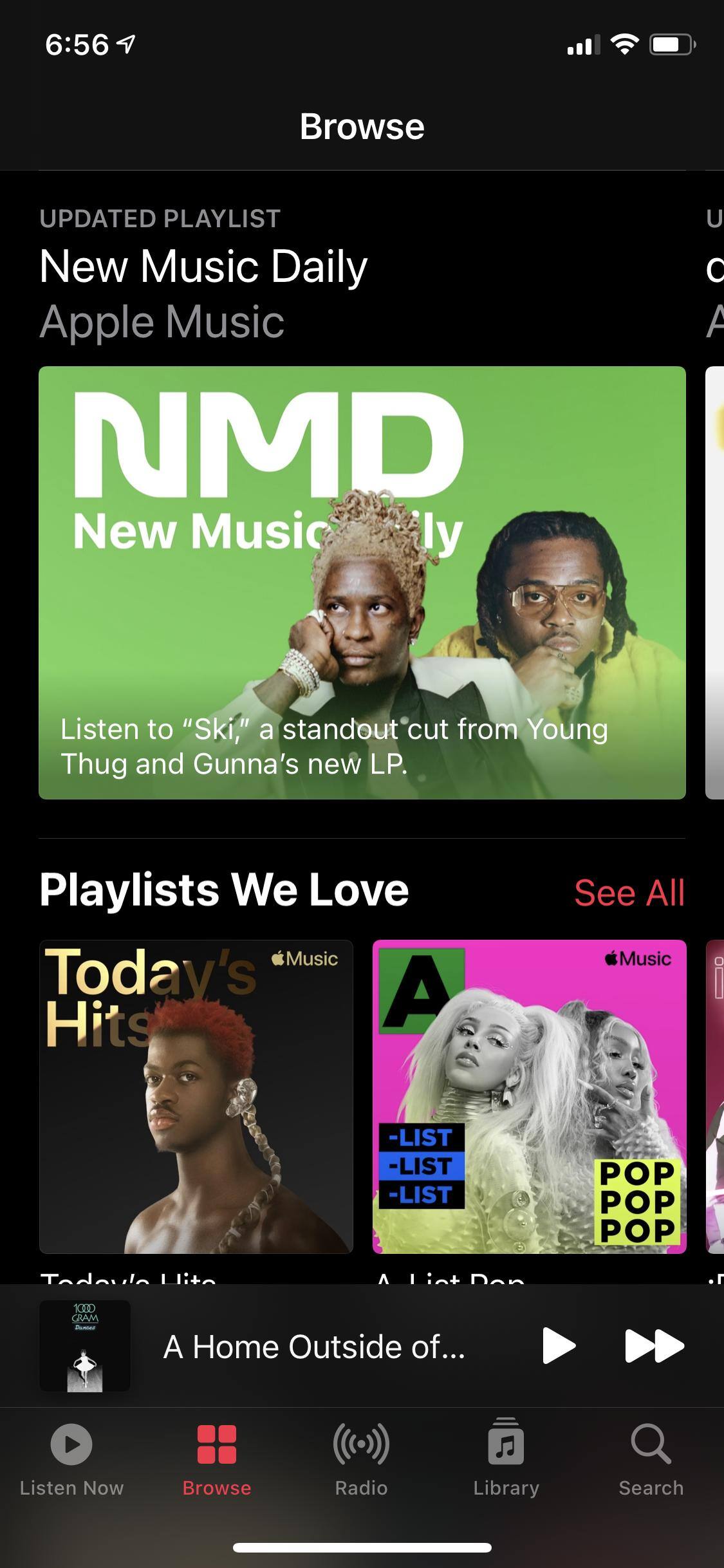Open the Today's Hits playlist

(x=196, y=1096)
